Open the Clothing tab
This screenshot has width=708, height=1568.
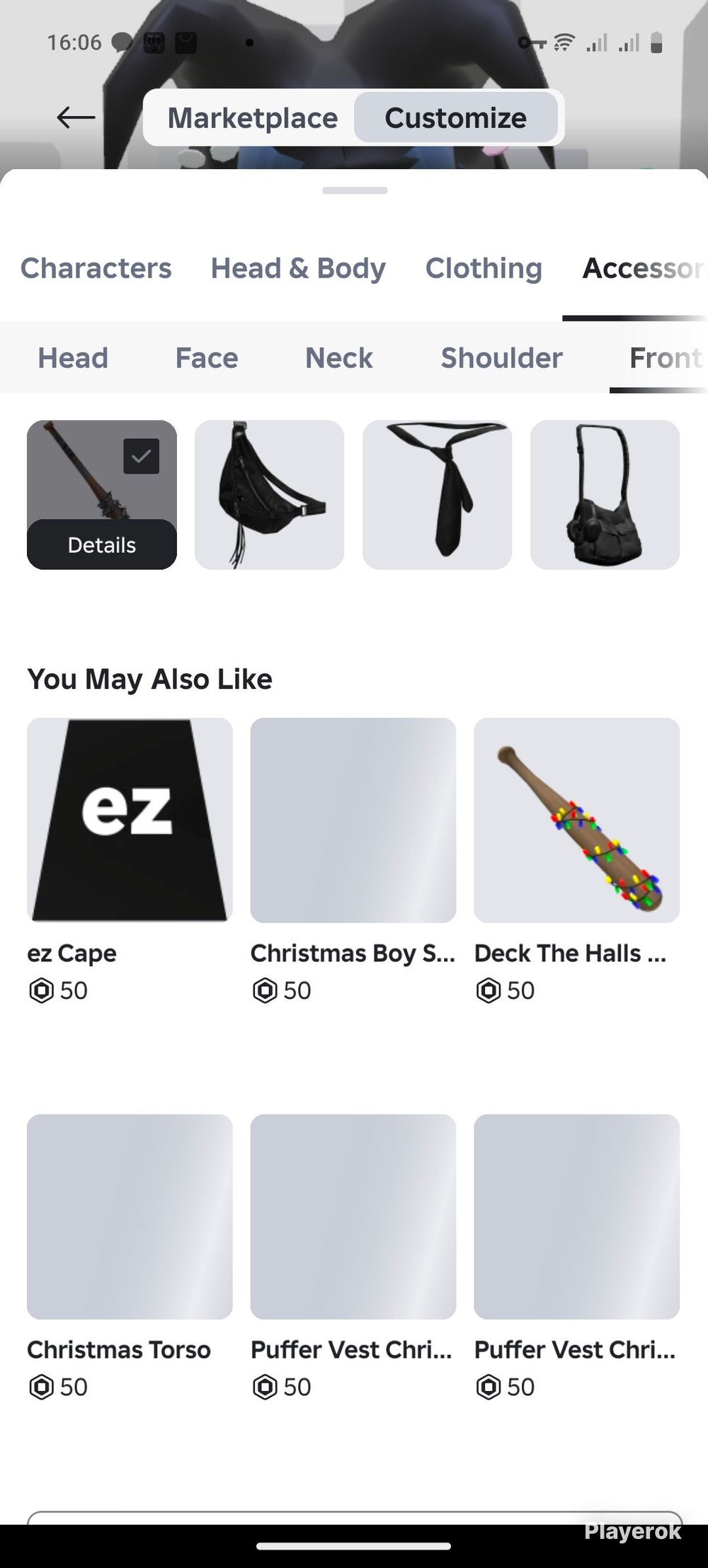(484, 268)
